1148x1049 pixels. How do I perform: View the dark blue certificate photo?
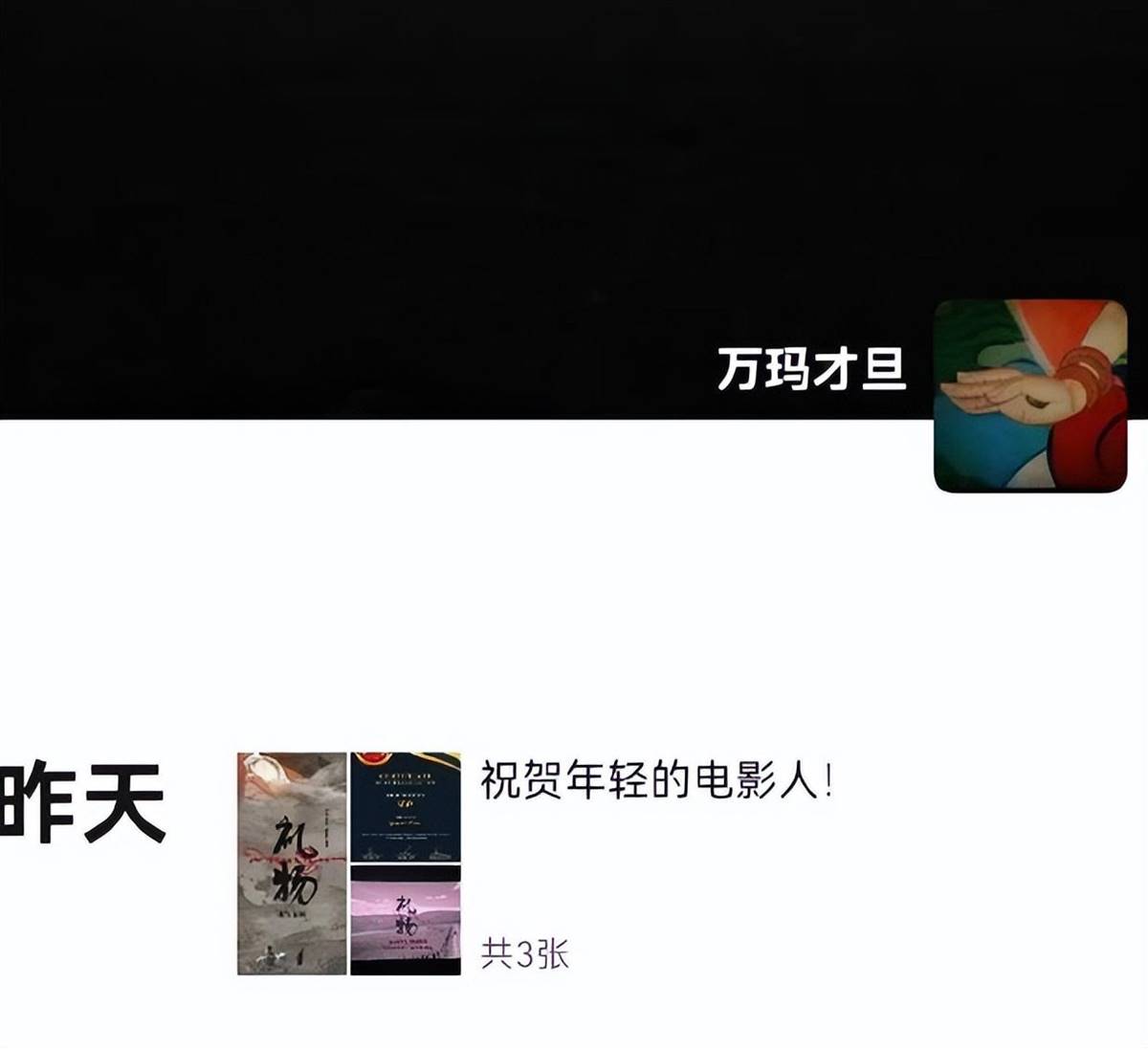406,807
